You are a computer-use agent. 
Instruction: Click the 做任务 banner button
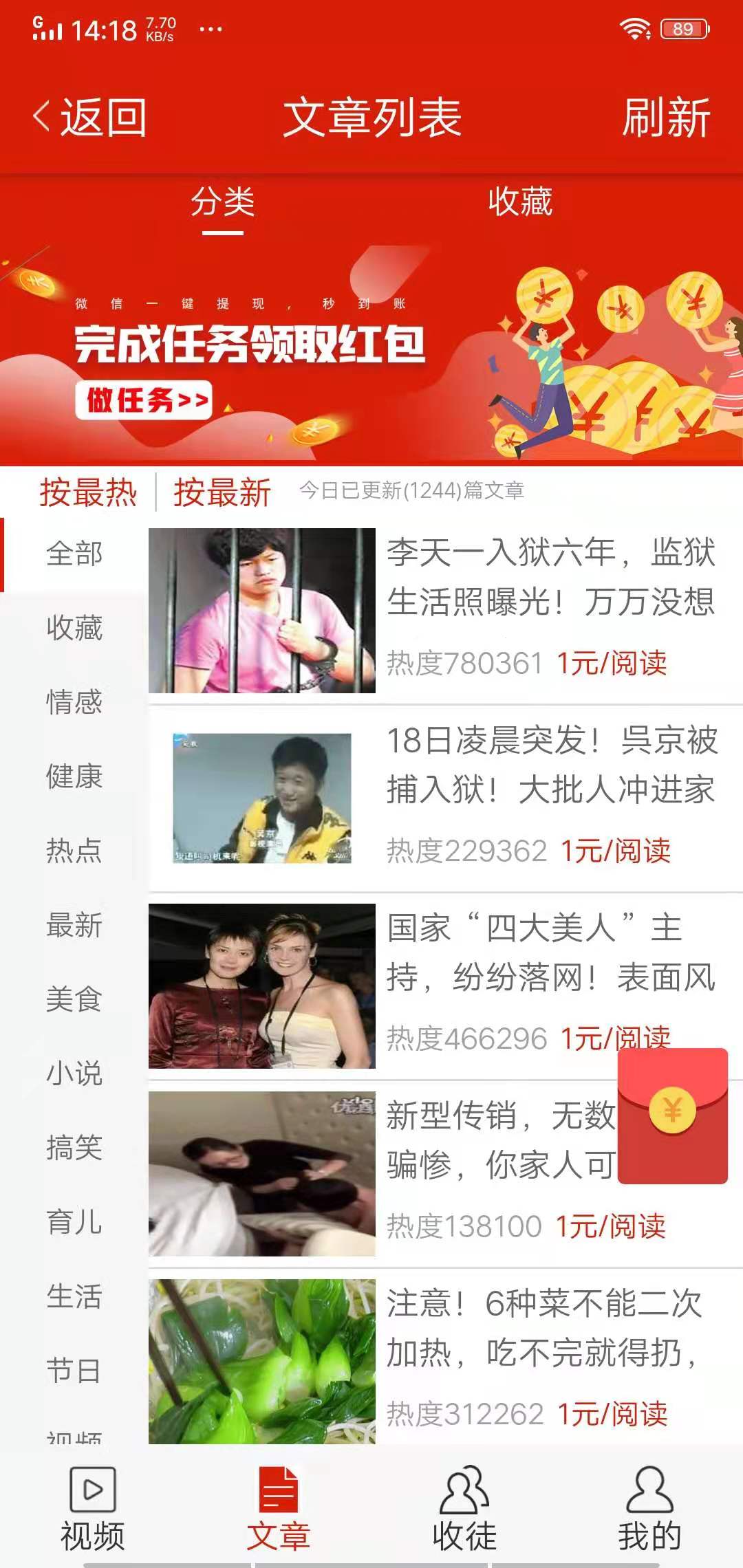tap(143, 401)
